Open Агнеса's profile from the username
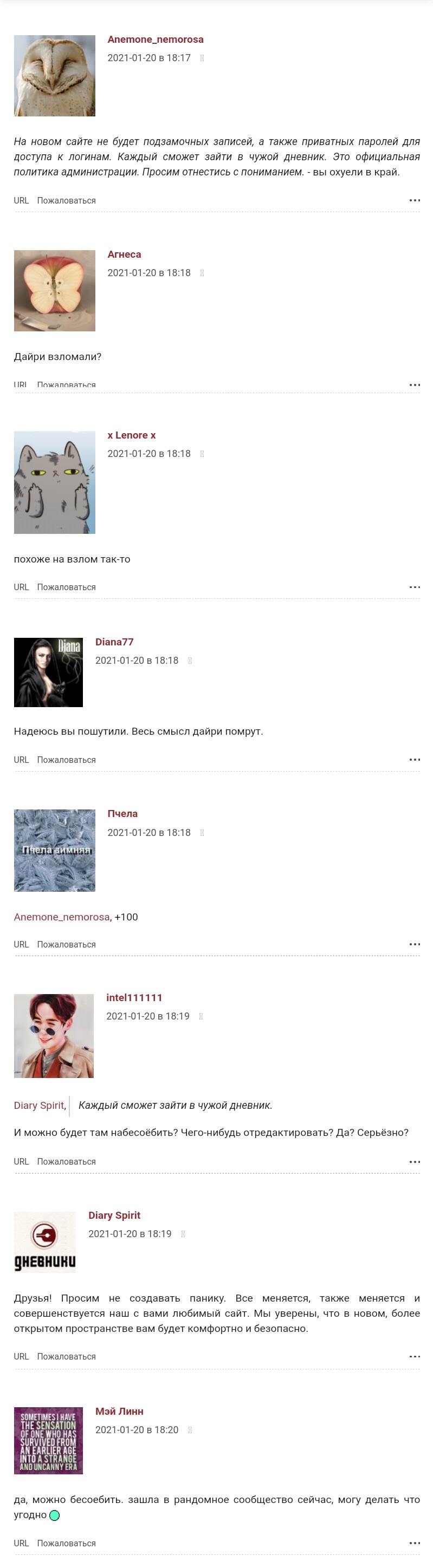 (124, 254)
